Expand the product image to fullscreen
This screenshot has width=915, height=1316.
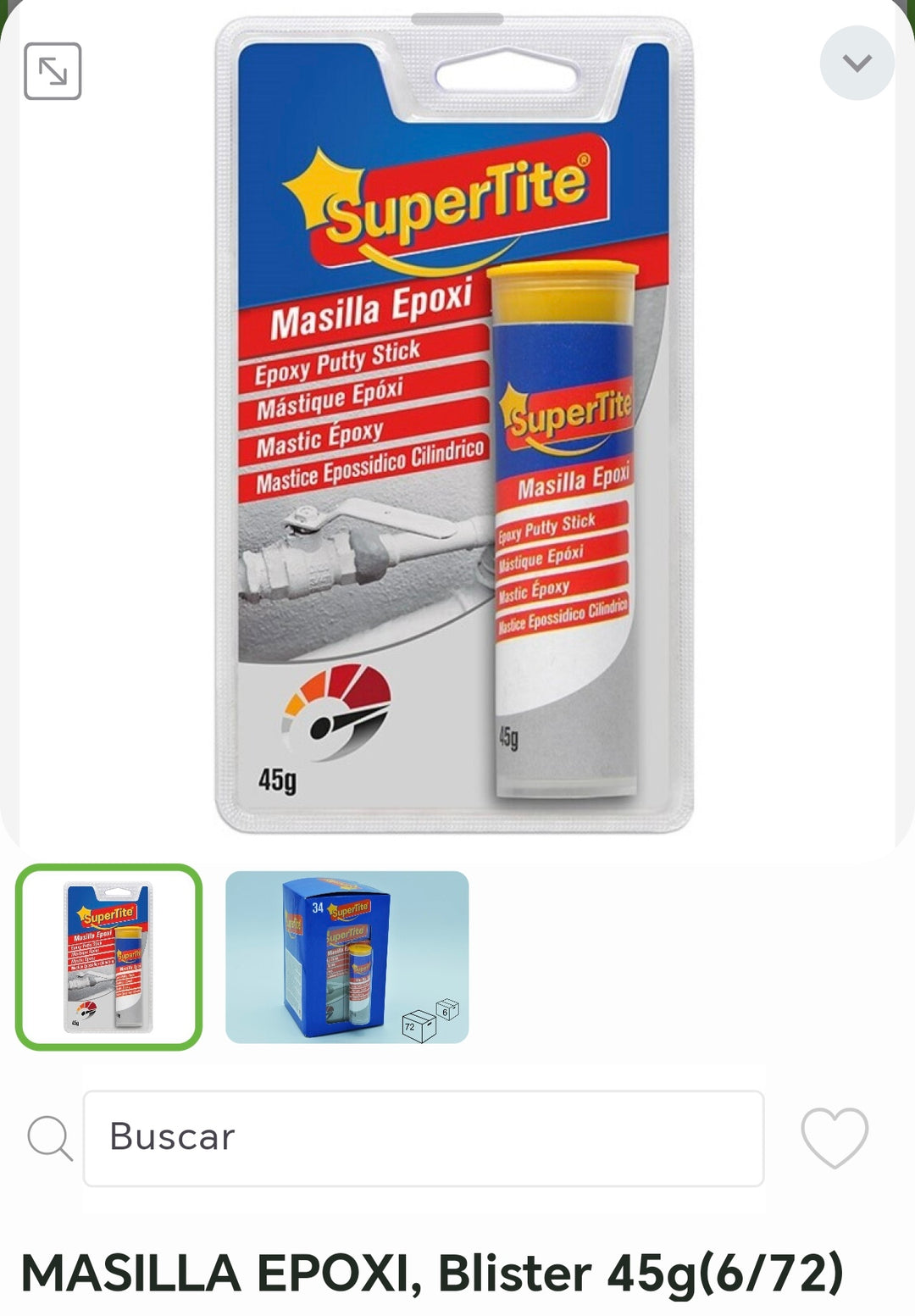click(x=53, y=71)
